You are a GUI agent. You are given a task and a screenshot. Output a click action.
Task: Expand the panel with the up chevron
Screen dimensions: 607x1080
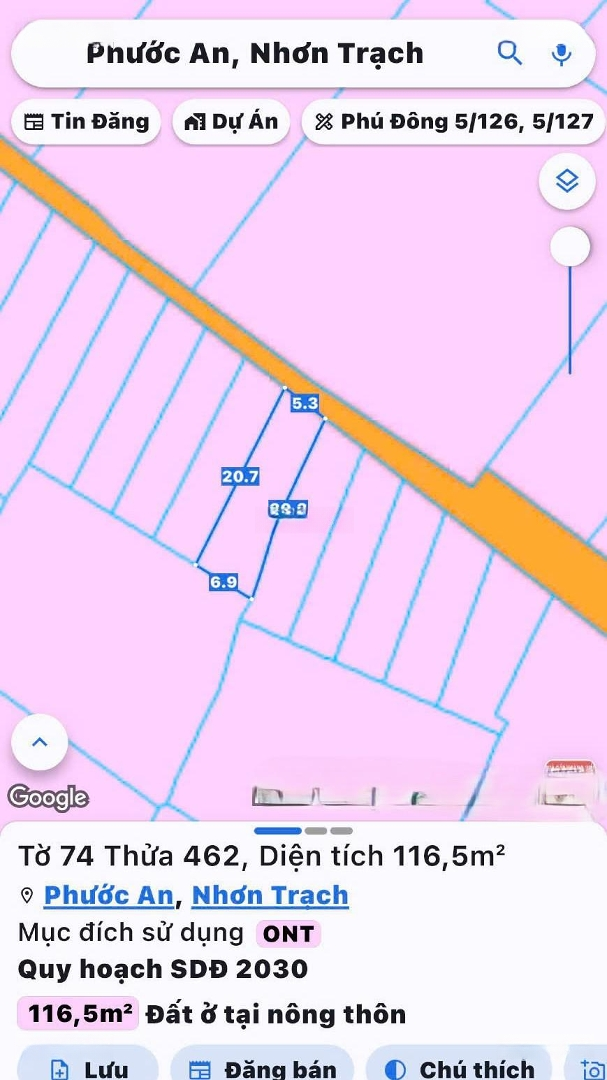click(40, 742)
